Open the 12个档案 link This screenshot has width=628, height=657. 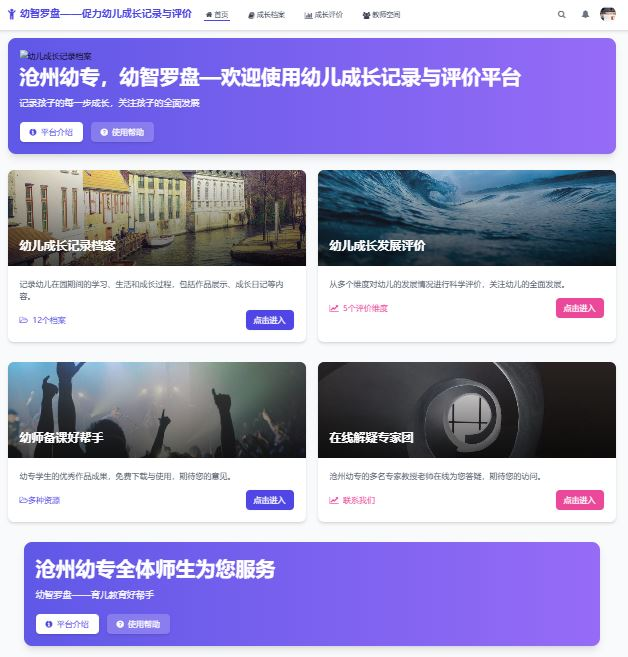click(x=43, y=321)
